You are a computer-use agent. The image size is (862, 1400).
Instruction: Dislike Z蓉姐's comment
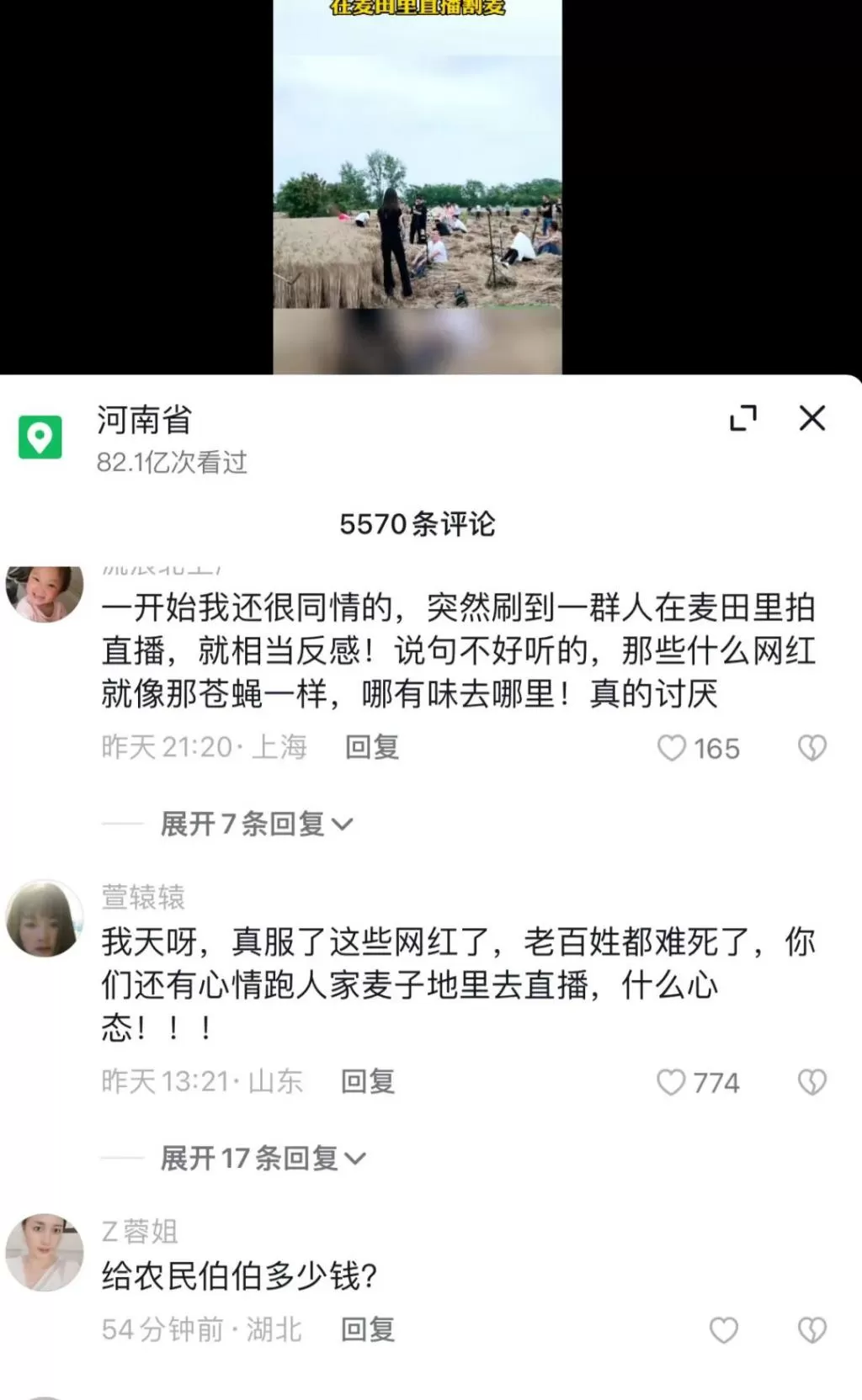811,1330
